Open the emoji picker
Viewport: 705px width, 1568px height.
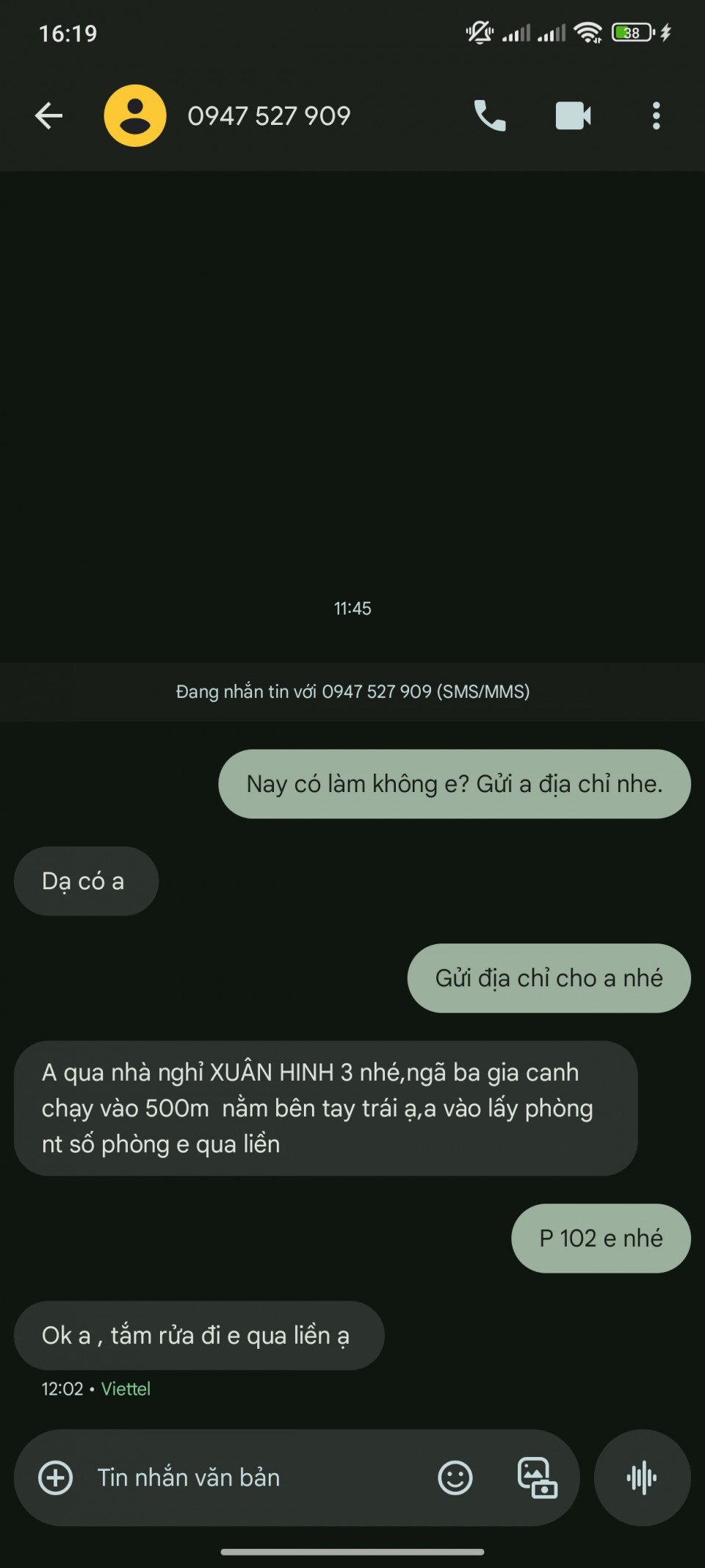tap(455, 1478)
